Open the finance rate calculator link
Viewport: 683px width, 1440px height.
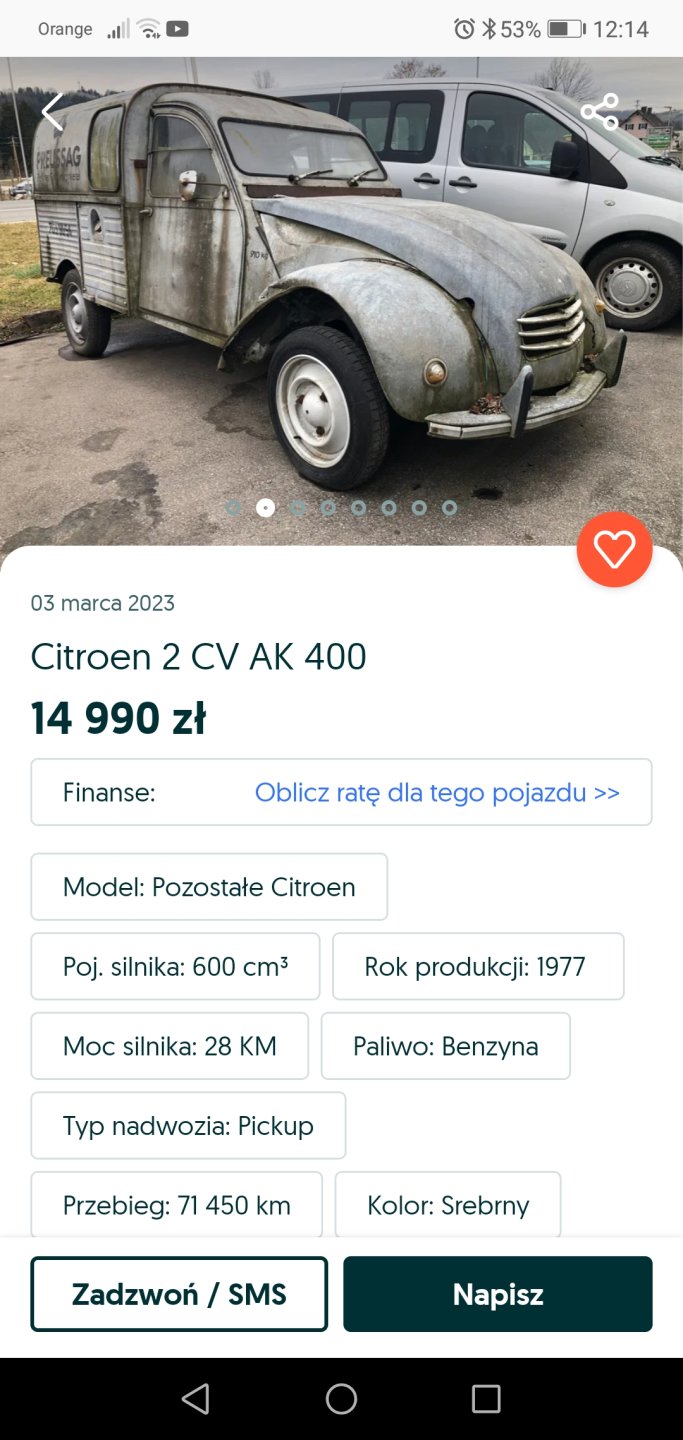(x=437, y=793)
